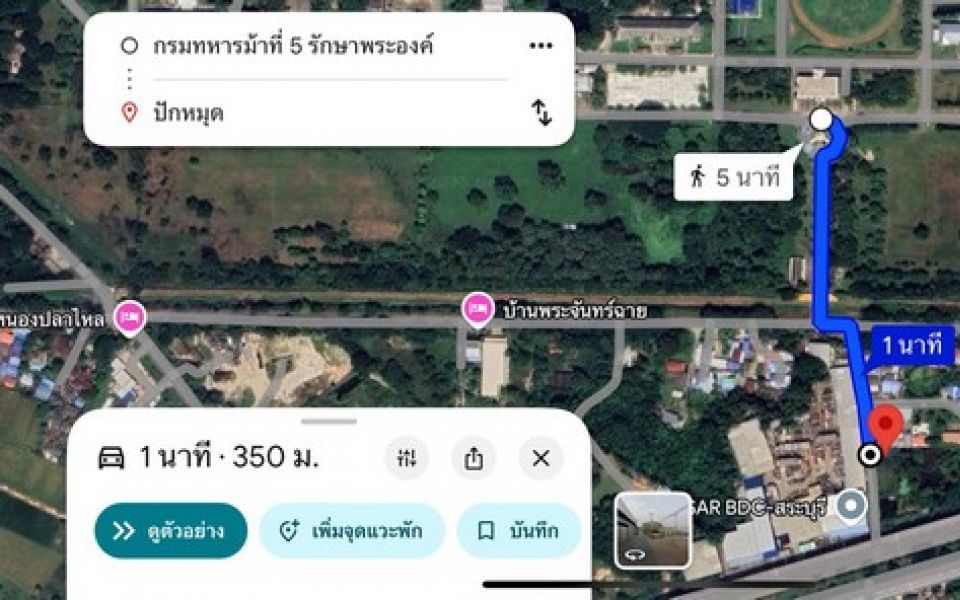Open the Street View thumbnail
Screen dimensions: 960x600
652,530
